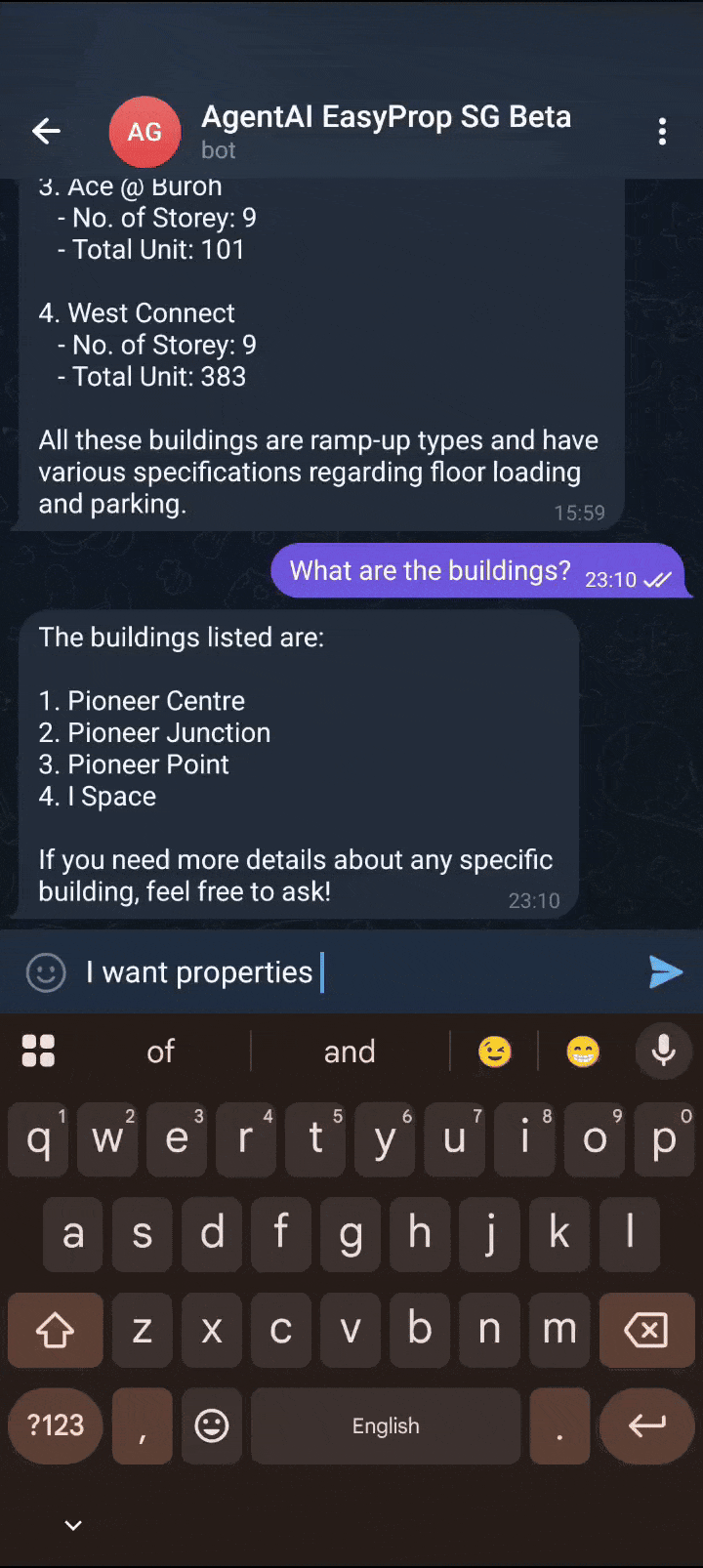Send the message with the paper plane icon

point(665,971)
